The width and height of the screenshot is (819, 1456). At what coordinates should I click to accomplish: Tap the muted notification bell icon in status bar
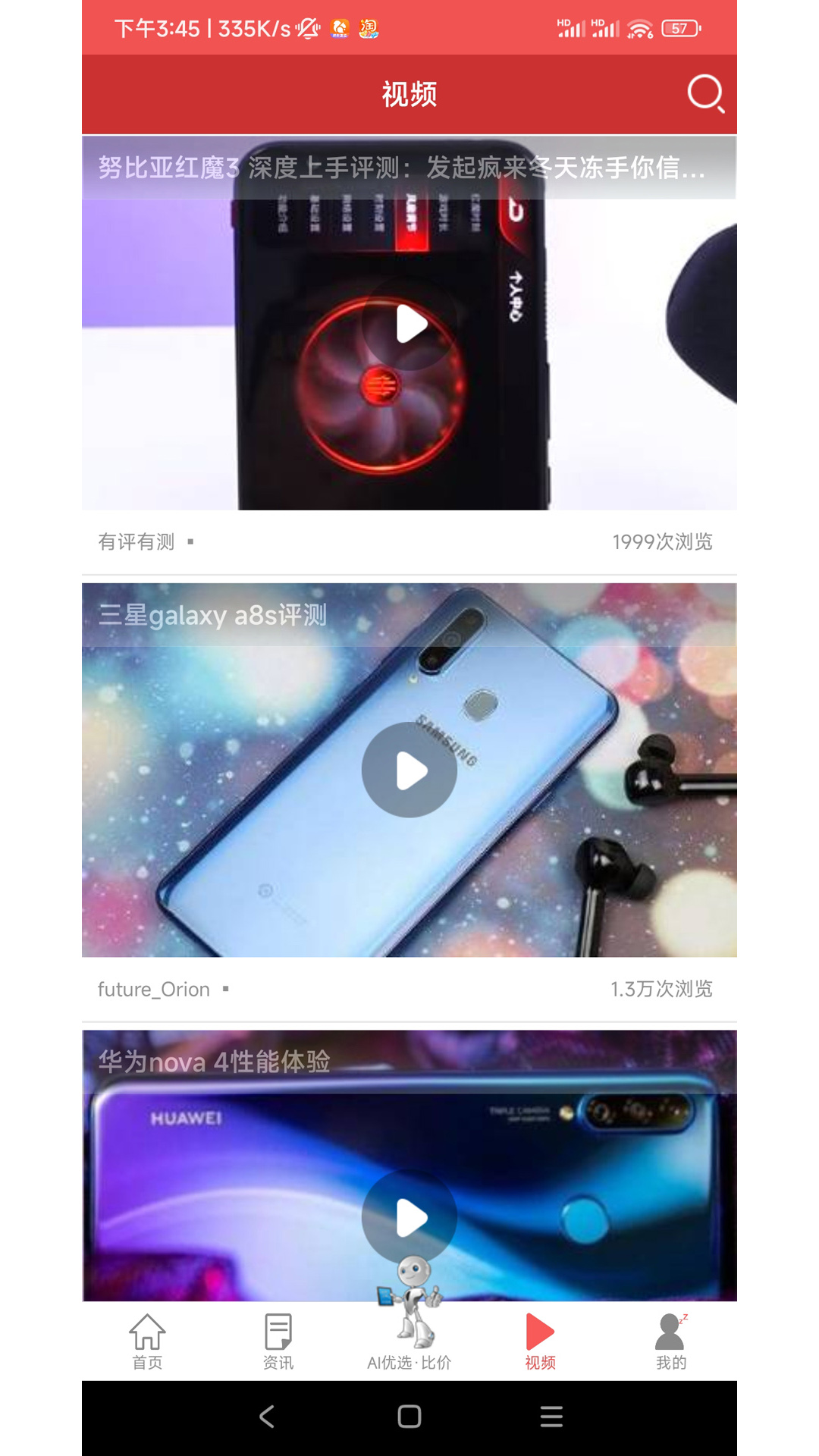pyautogui.click(x=306, y=28)
